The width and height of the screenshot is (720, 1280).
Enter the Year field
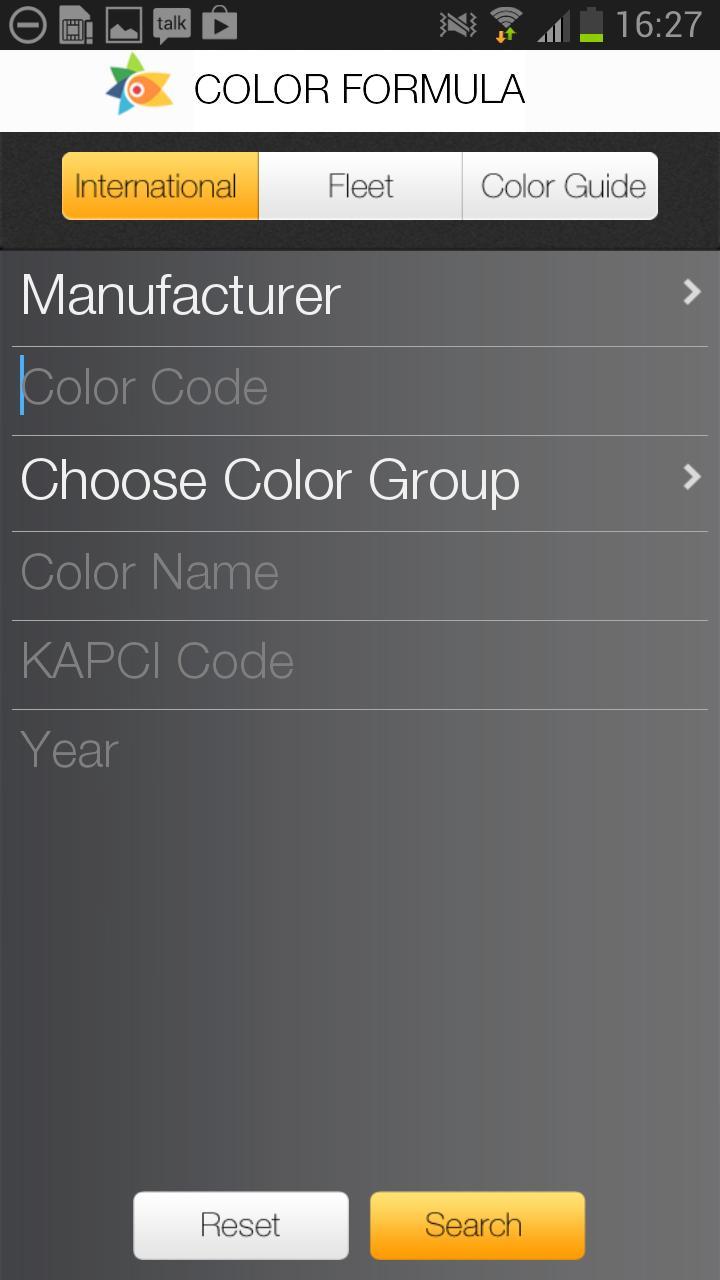pyautogui.click(x=360, y=751)
